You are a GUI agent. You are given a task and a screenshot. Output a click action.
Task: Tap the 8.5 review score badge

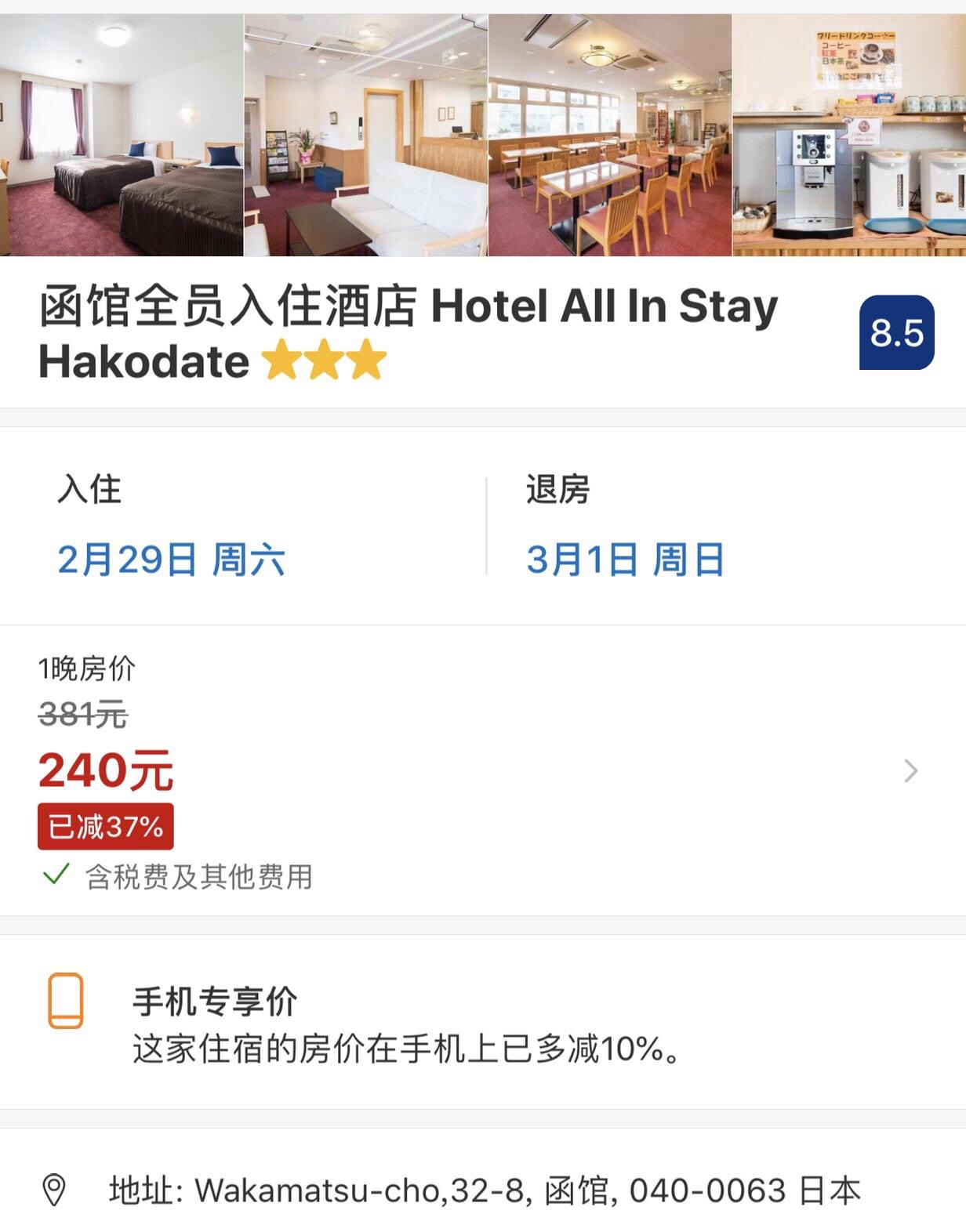click(x=896, y=332)
